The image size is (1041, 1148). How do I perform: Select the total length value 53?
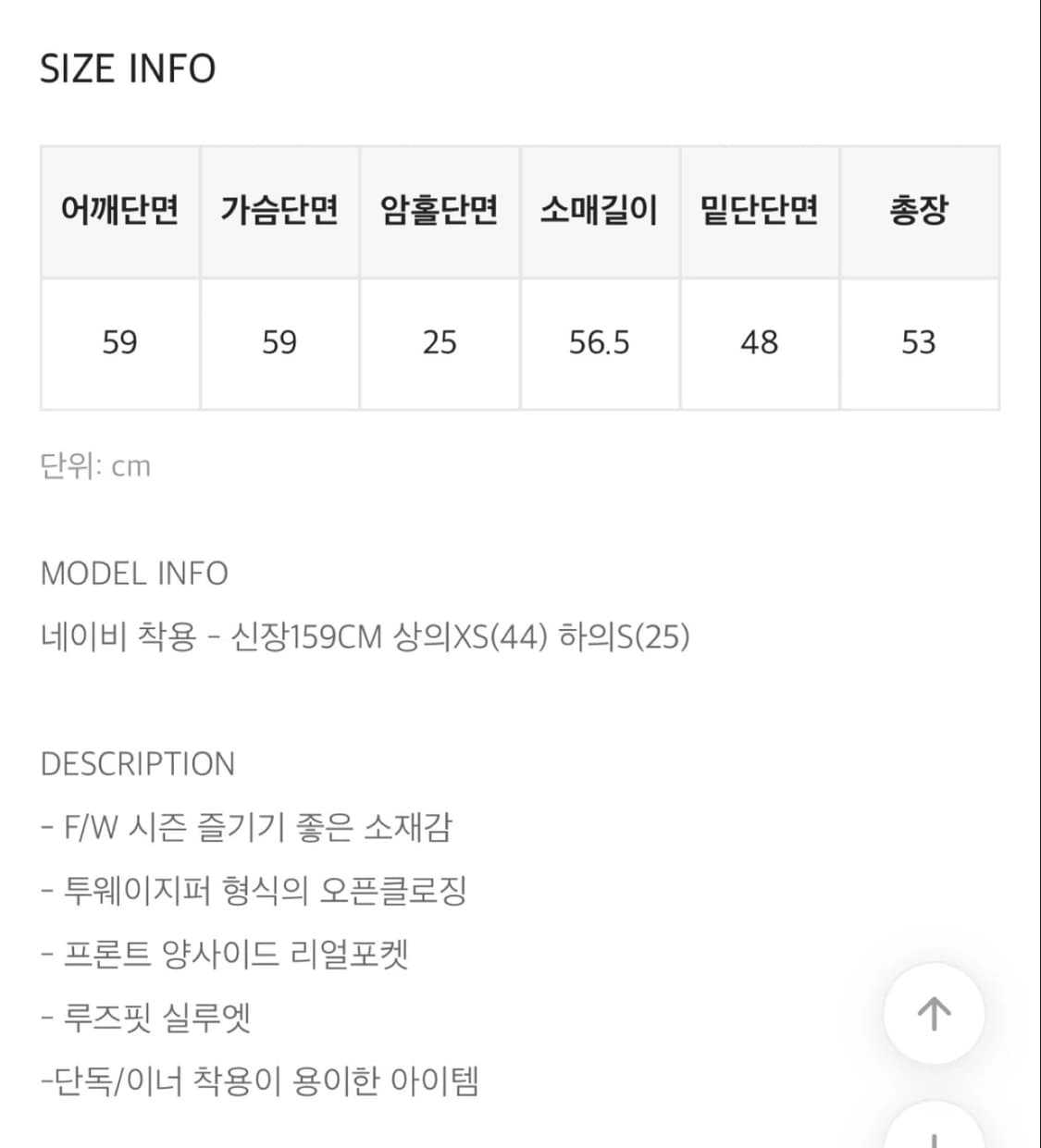(921, 342)
